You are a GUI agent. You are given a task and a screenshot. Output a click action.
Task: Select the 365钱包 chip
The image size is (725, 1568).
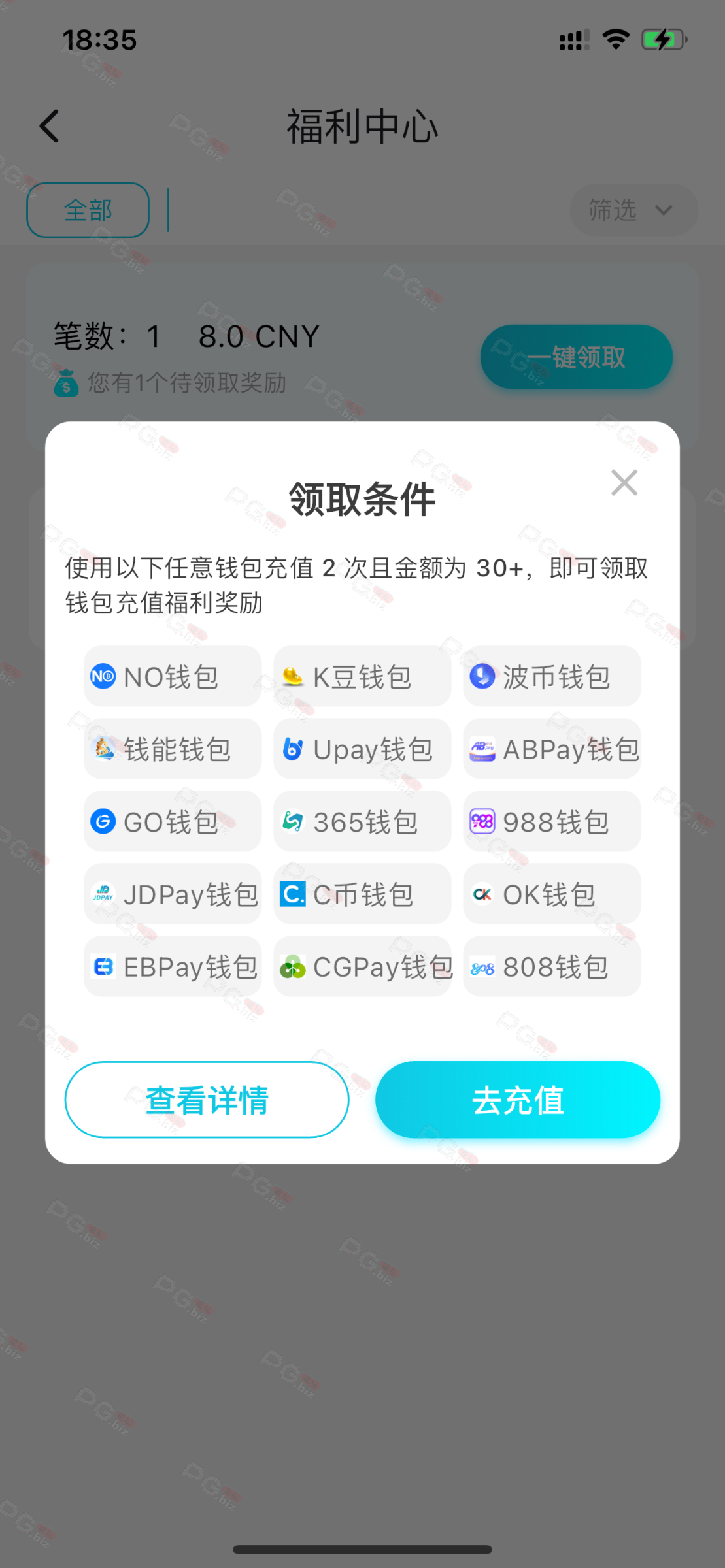(362, 821)
